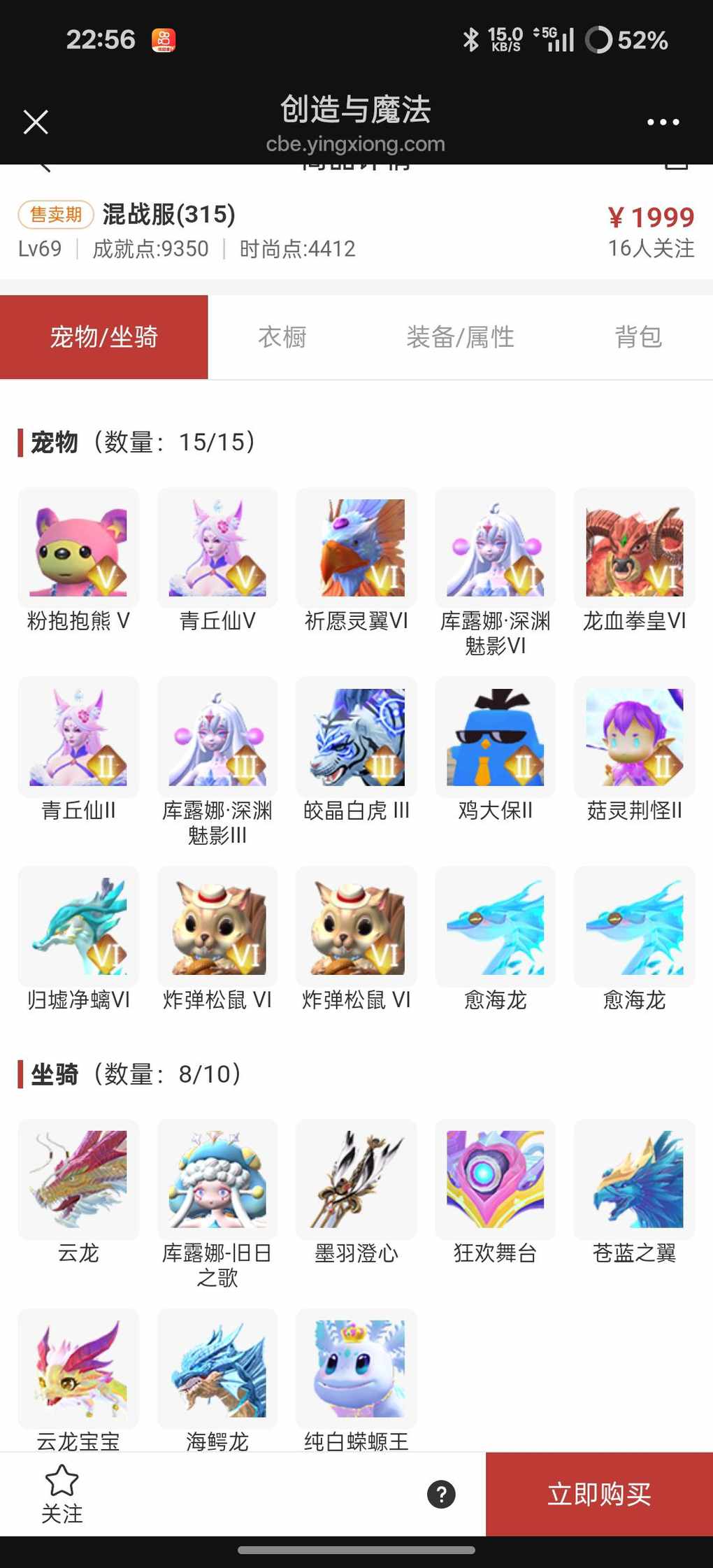713x1568 pixels.
Task: View the 祈愿灵翼VI pet
Action: 356,548
